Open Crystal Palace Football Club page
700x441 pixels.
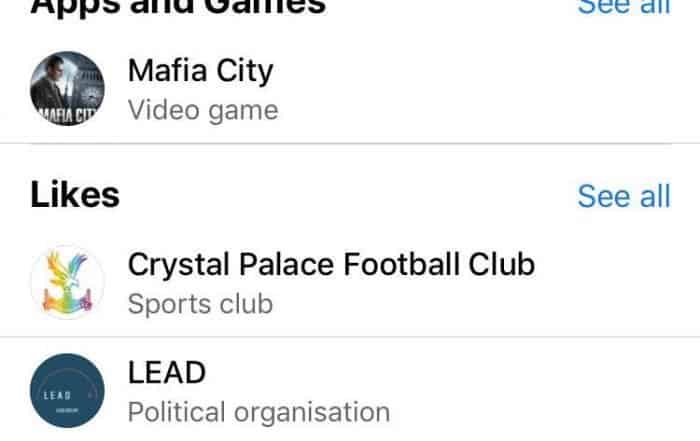[x=330, y=265]
